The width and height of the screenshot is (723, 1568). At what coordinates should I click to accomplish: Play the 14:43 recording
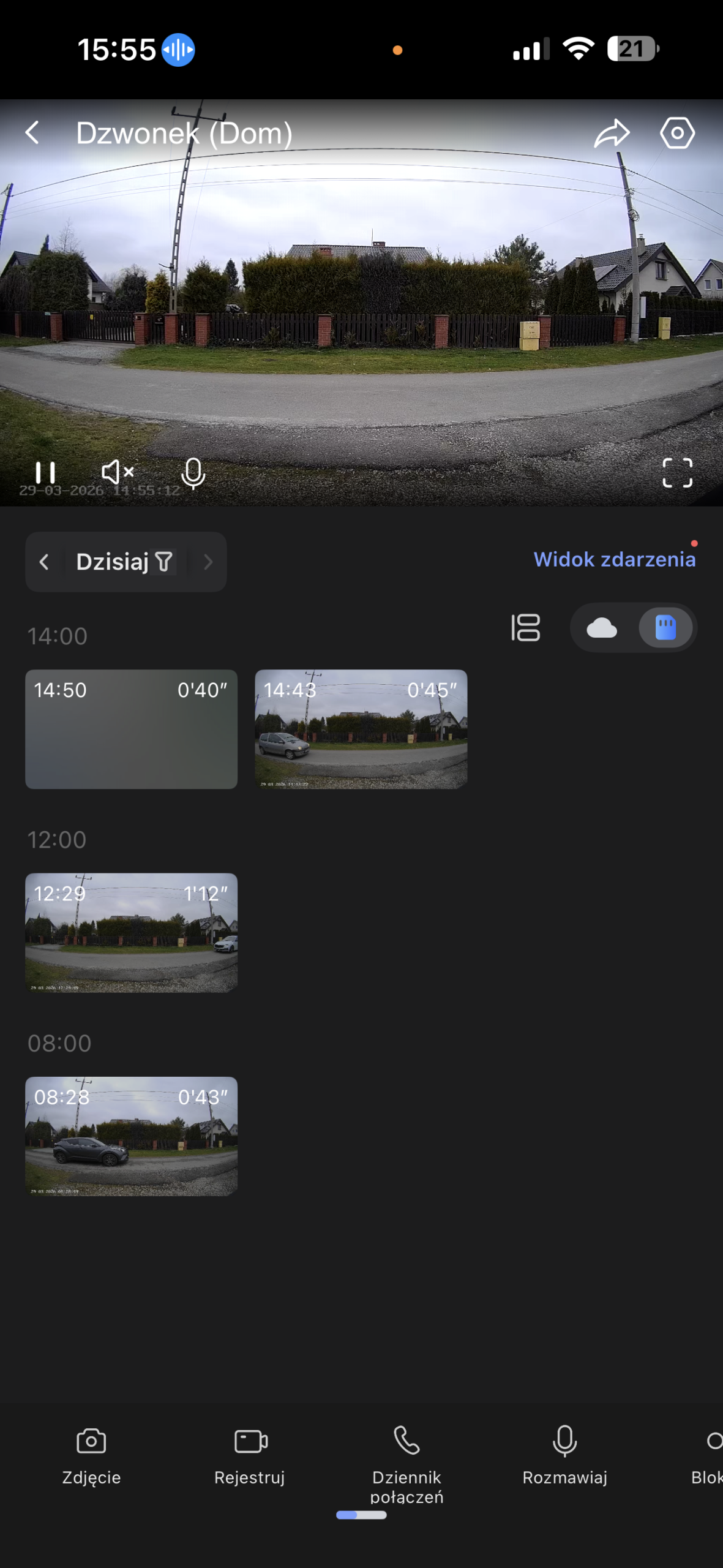[x=361, y=729]
